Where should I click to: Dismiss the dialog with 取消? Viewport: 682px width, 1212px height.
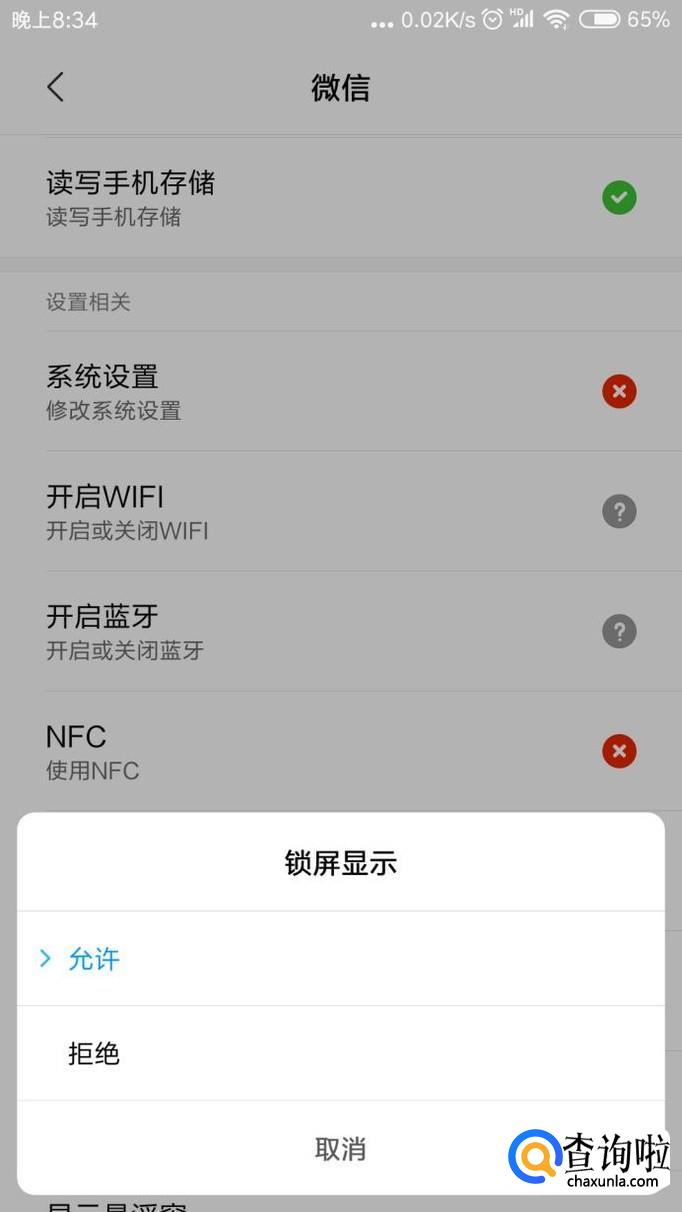click(x=340, y=1149)
